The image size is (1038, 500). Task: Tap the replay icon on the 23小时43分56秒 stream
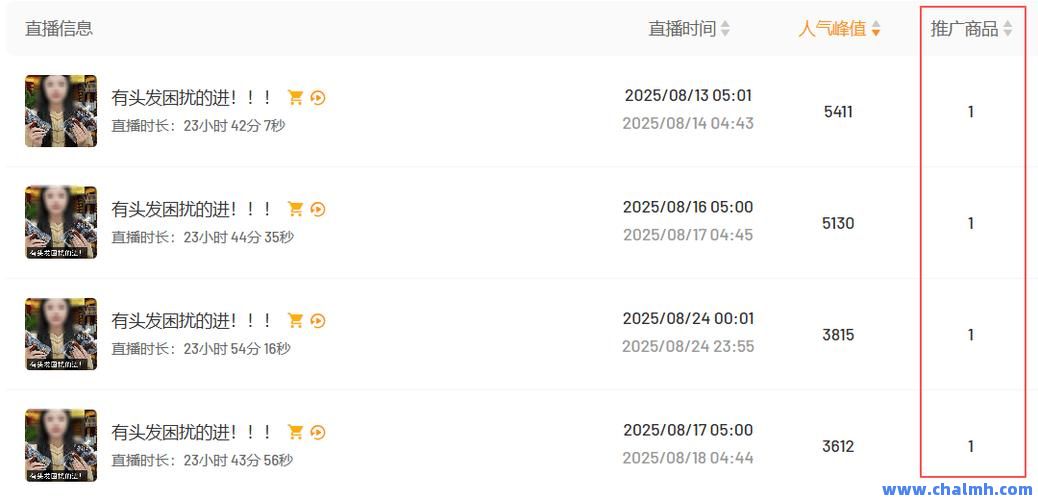[318, 432]
